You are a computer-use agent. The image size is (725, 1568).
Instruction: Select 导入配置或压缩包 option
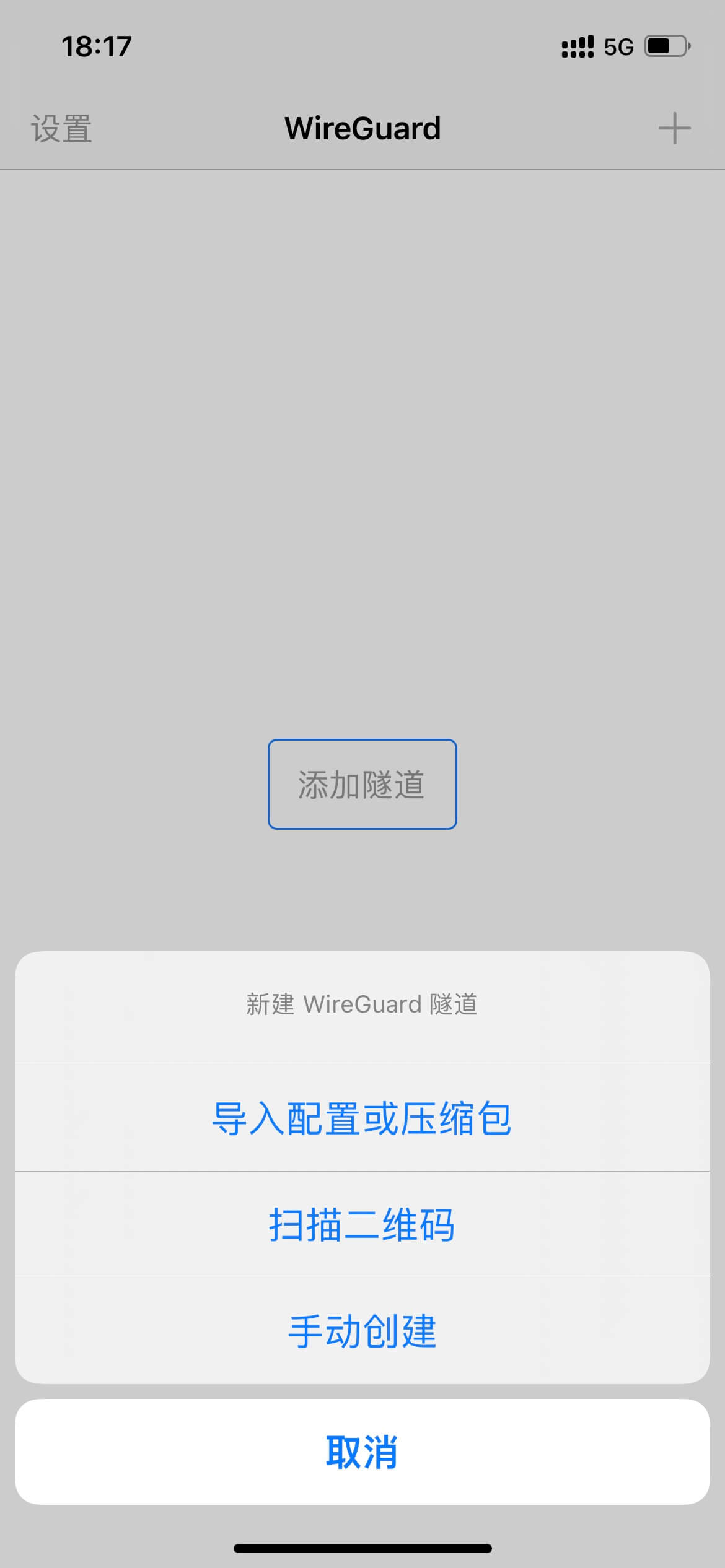(x=362, y=1118)
